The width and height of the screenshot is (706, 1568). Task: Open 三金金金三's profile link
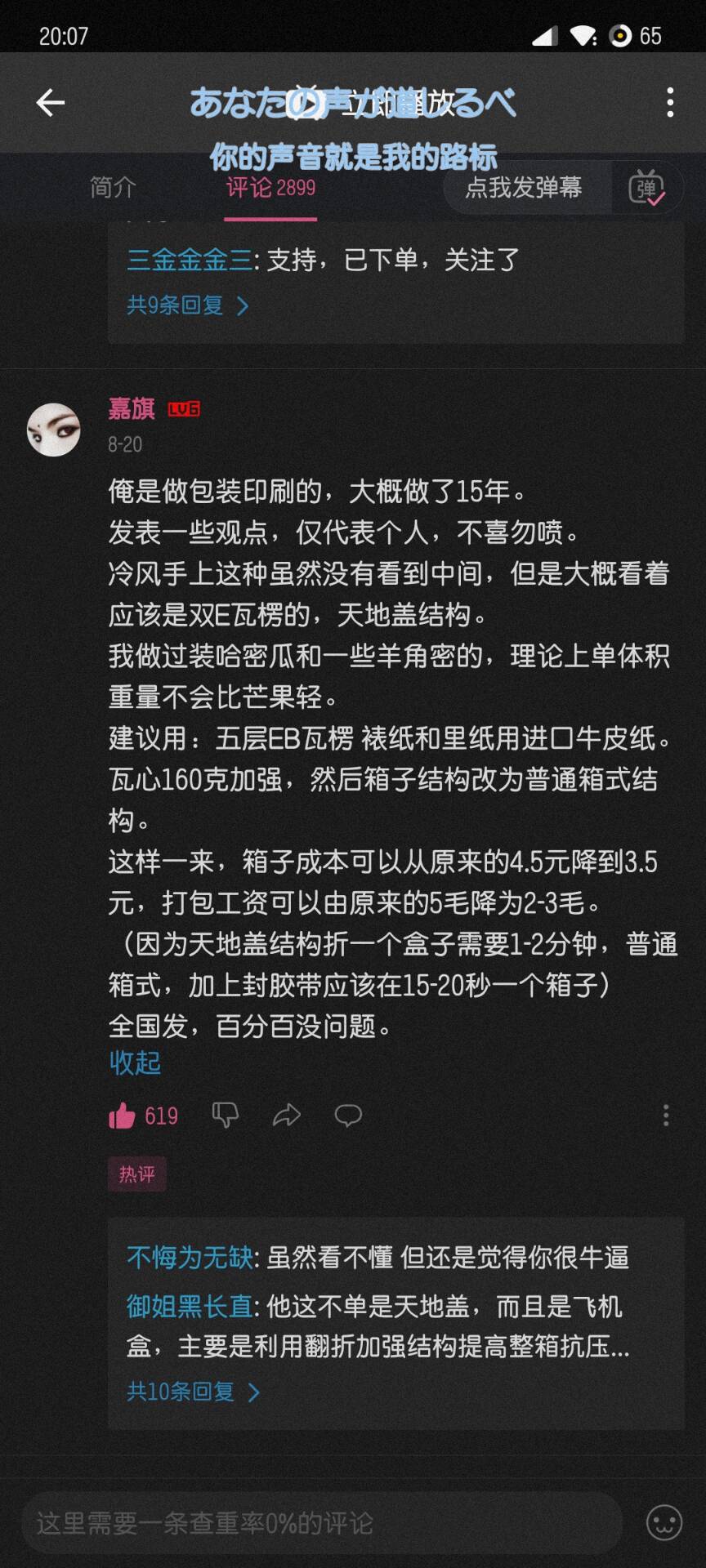190,260
